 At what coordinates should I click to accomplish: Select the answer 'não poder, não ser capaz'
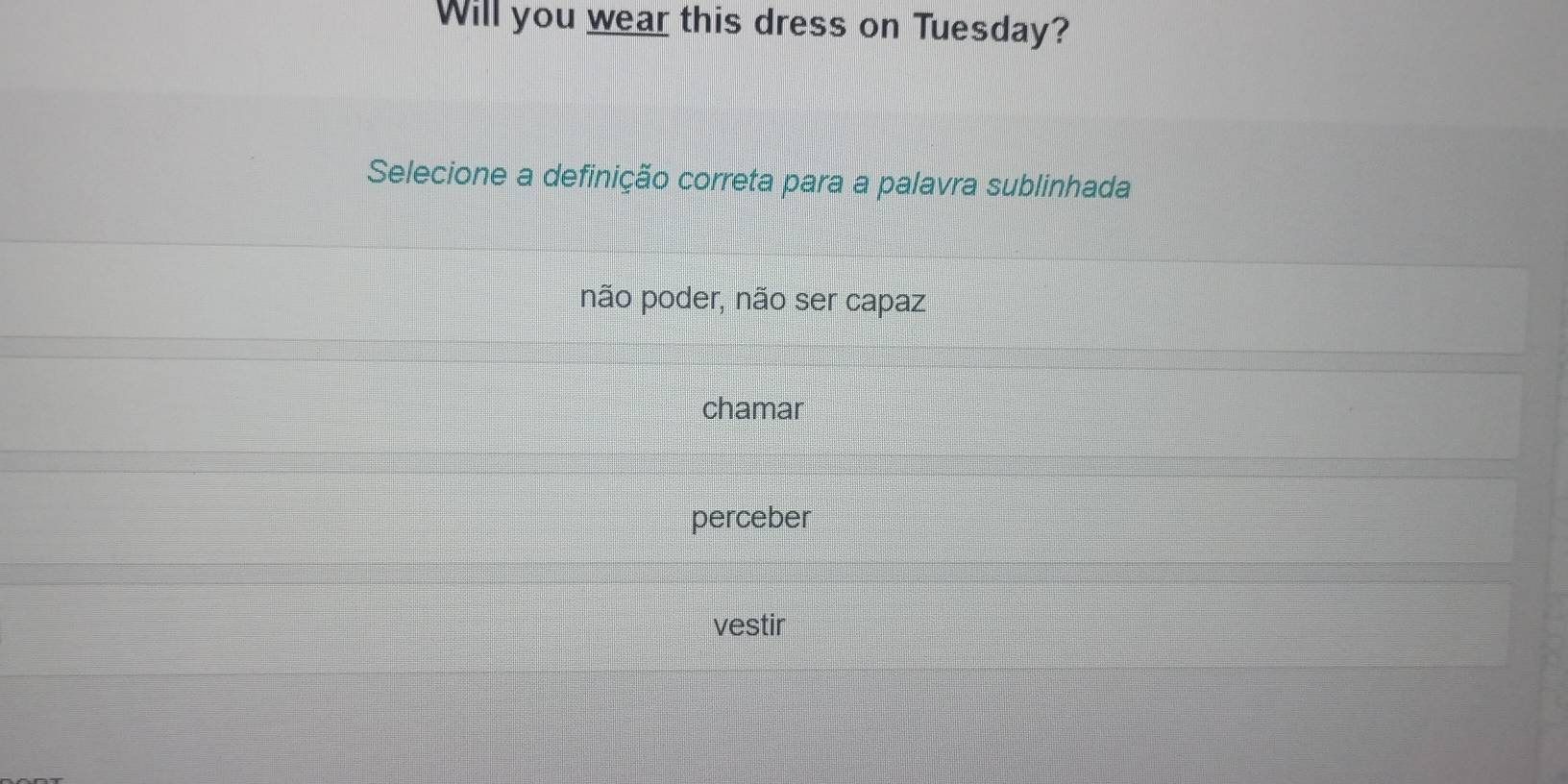pyautogui.click(x=752, y=301)
